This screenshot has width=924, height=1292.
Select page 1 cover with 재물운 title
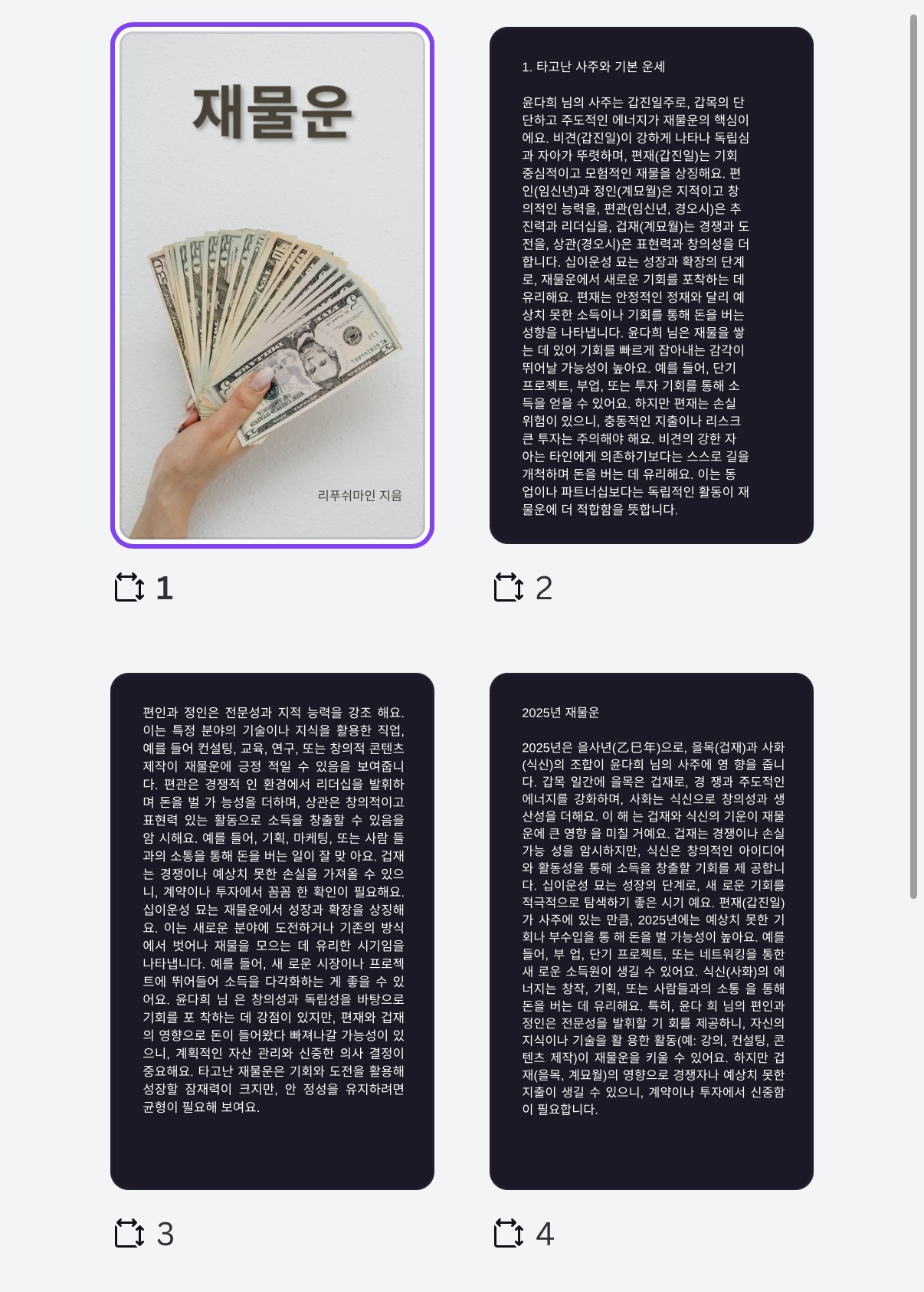(x=272, y=285)
